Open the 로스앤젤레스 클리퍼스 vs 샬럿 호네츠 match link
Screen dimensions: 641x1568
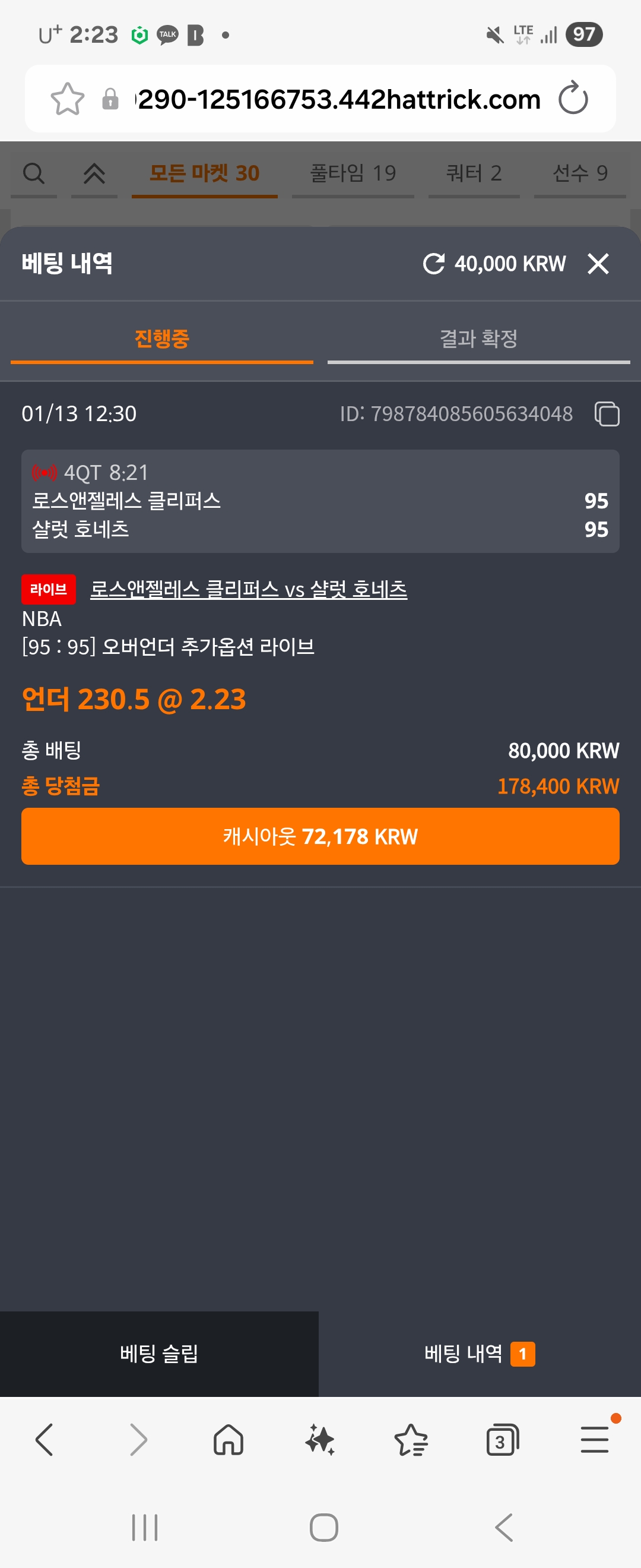[x=249, y=589]
